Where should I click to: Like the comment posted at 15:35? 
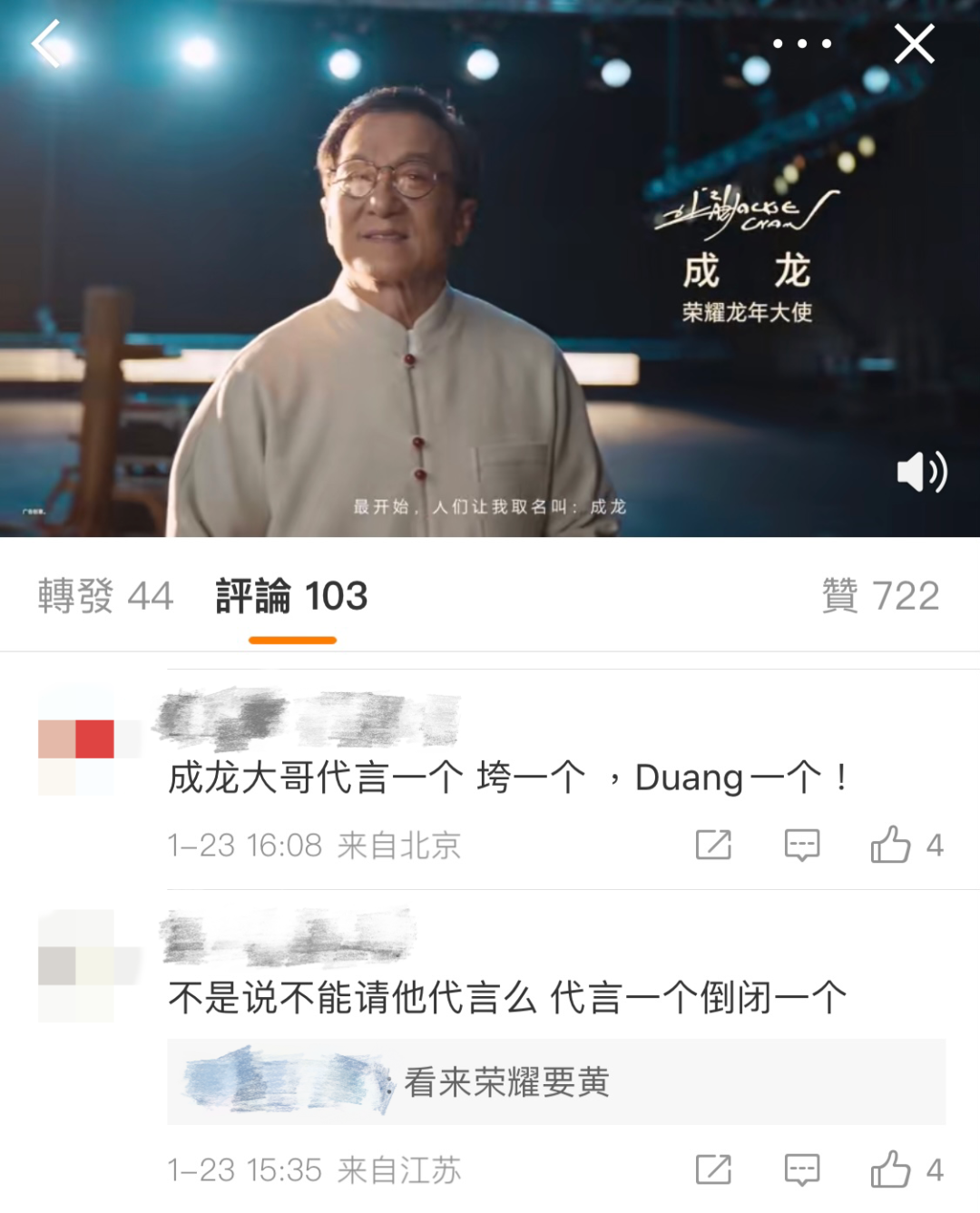(906, 1169)
